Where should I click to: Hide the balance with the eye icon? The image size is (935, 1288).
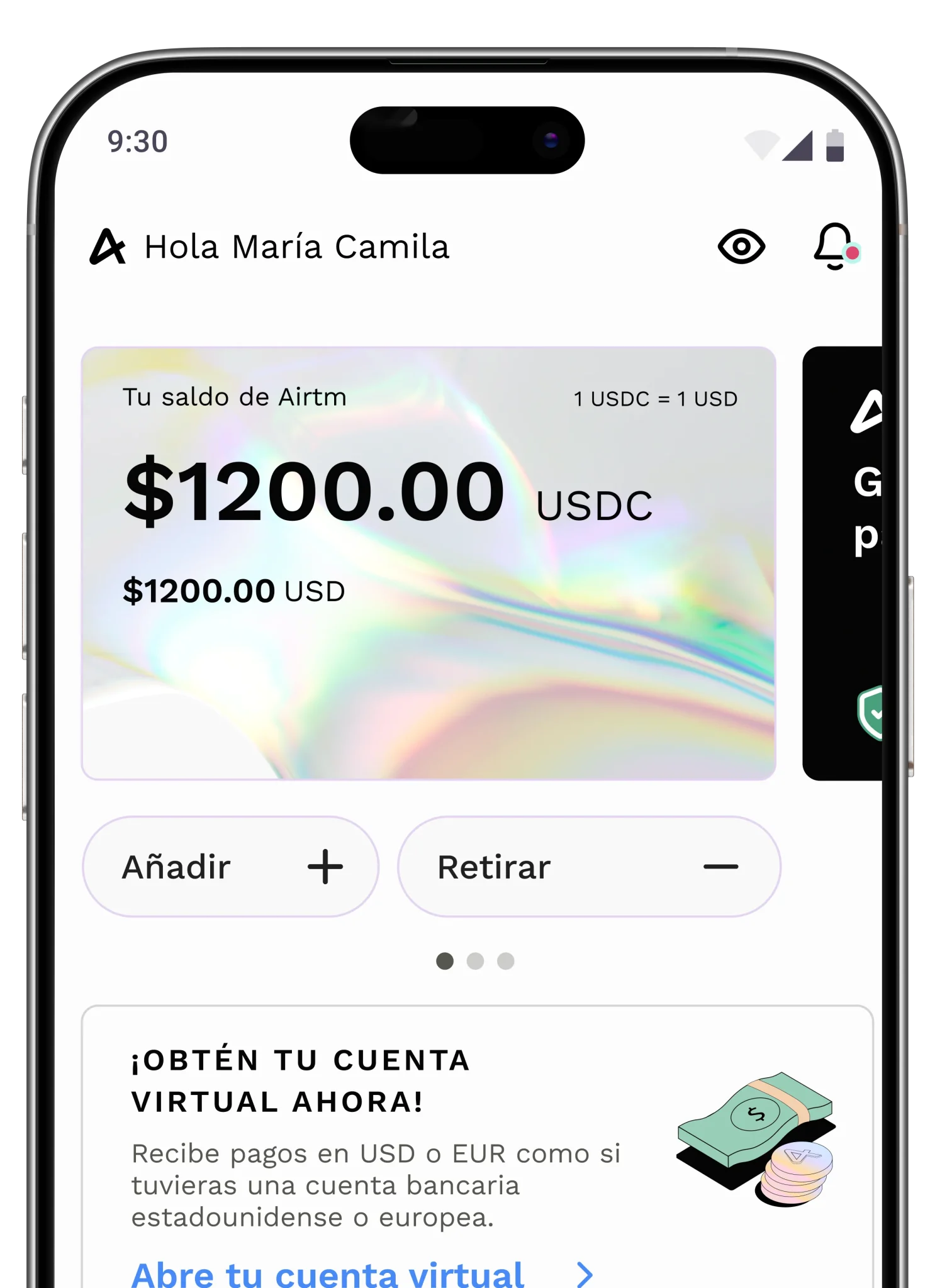point(741,247)
